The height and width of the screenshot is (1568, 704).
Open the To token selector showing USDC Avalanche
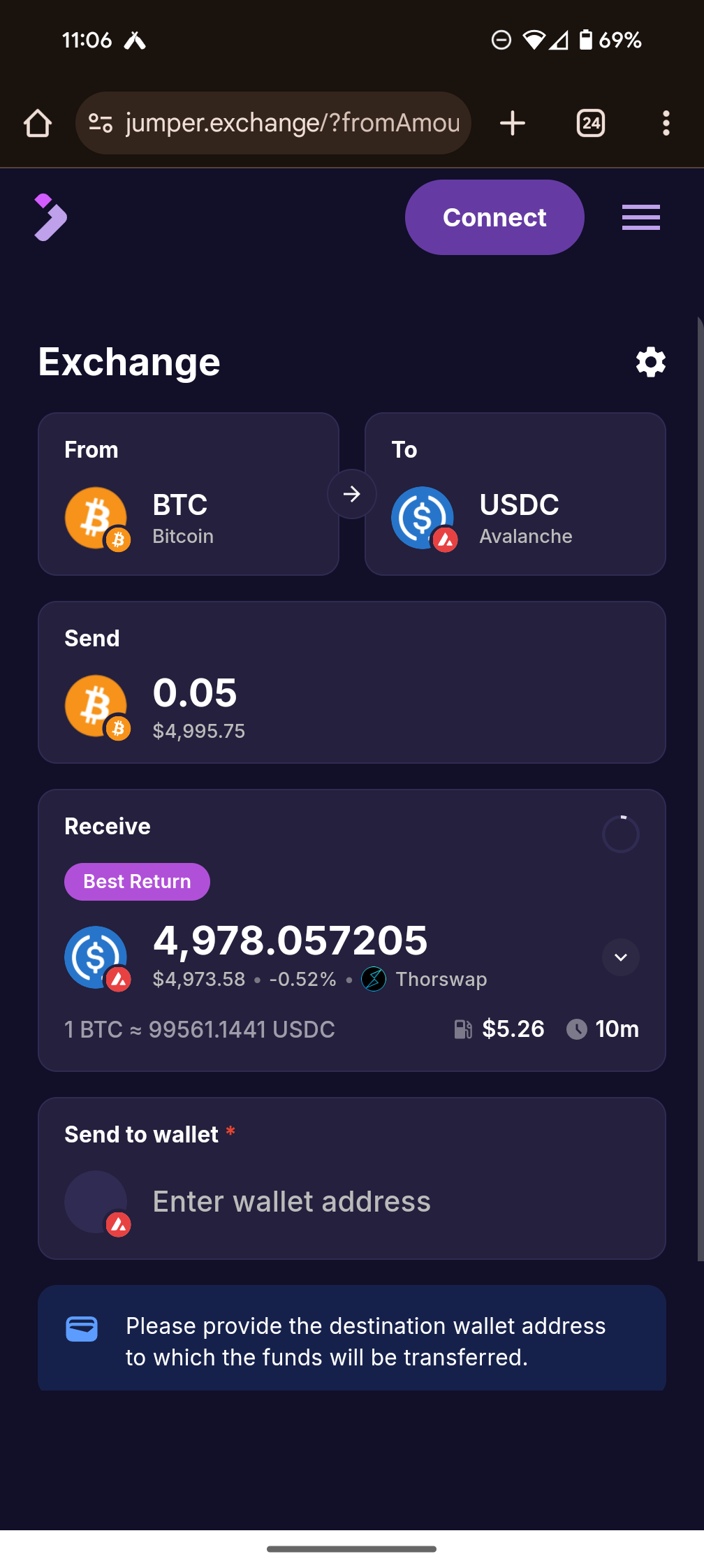tap(515, 494)
